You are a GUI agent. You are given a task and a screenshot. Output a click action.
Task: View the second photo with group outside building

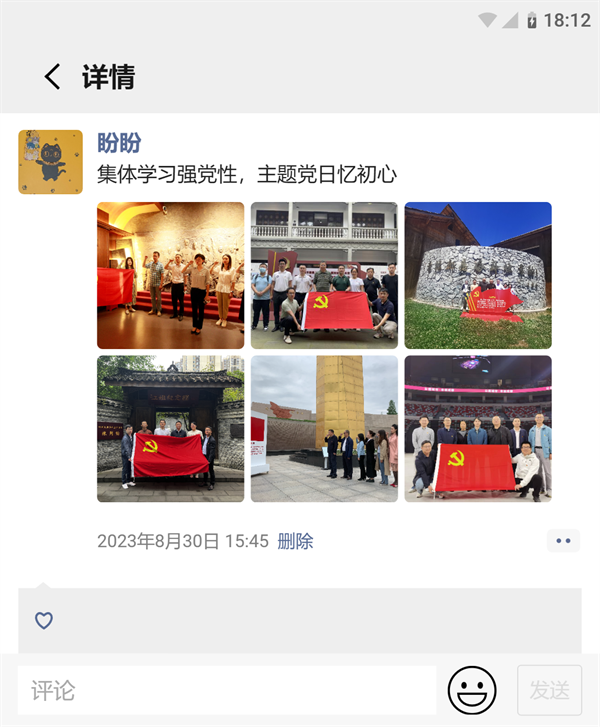(324, 275)
